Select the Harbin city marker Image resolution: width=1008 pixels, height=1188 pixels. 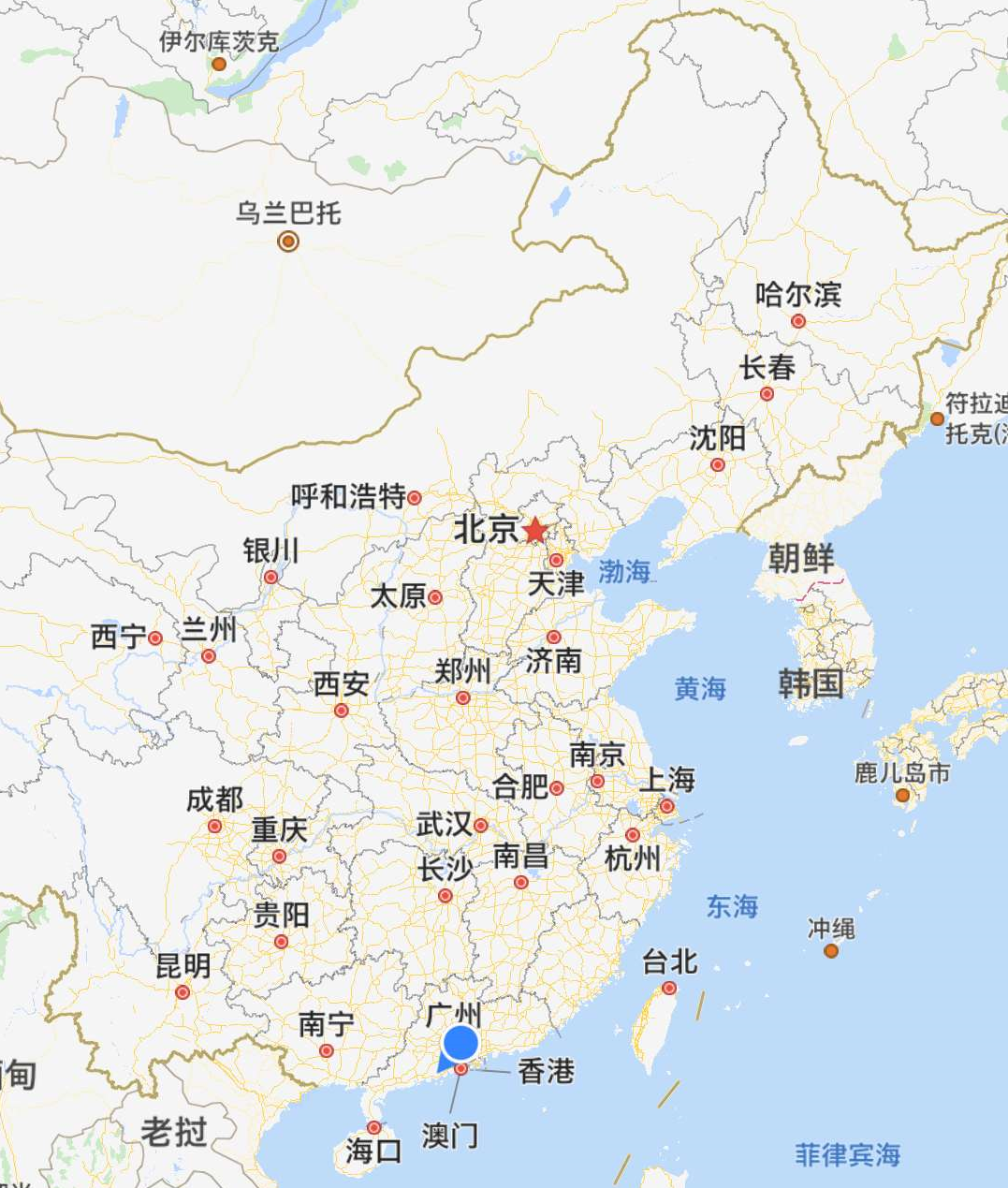[x=797, y=321]
